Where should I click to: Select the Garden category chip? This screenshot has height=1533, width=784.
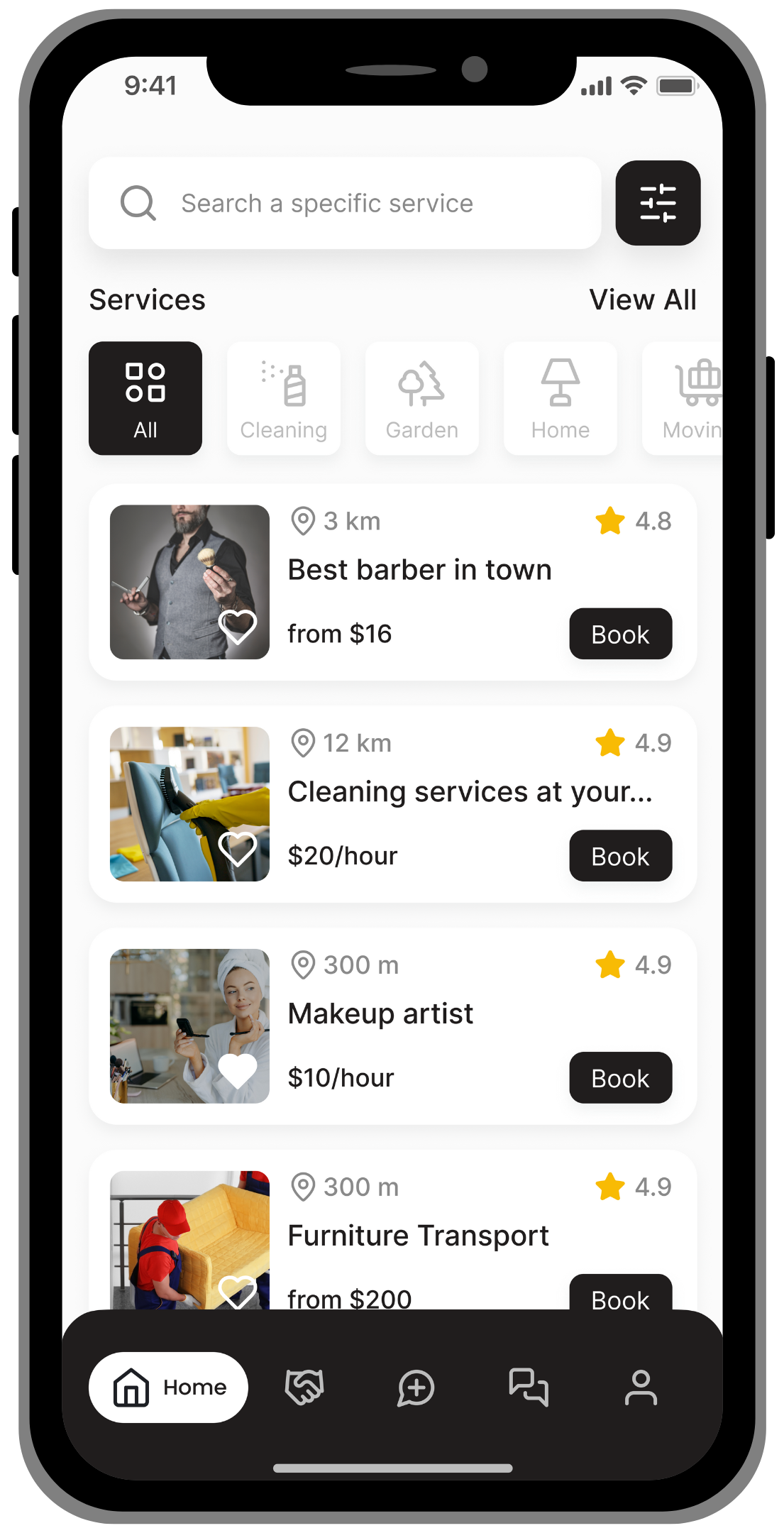421,398
